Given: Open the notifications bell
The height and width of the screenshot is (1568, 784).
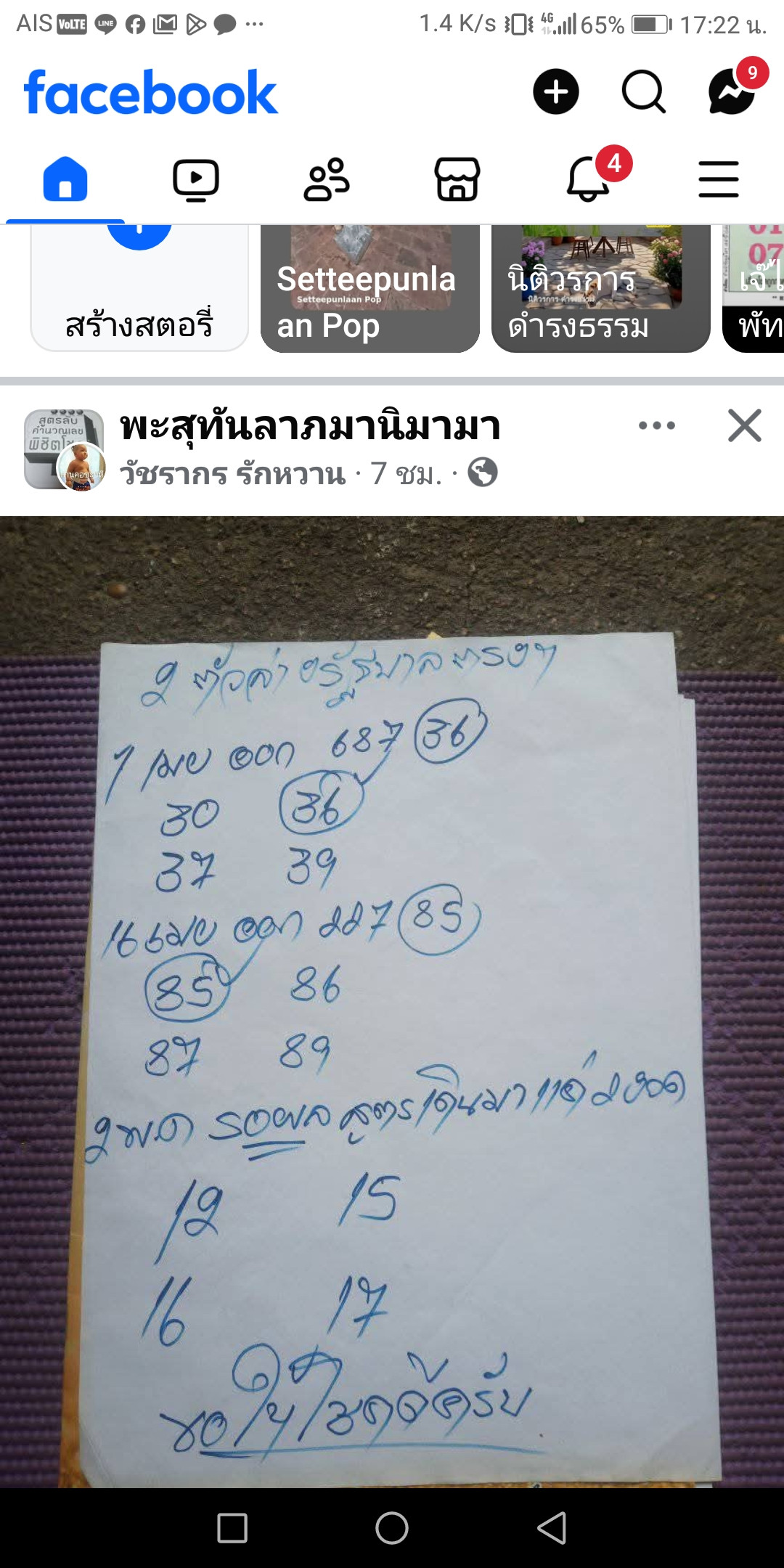Looking at the screenshot, I should [588, 179].
